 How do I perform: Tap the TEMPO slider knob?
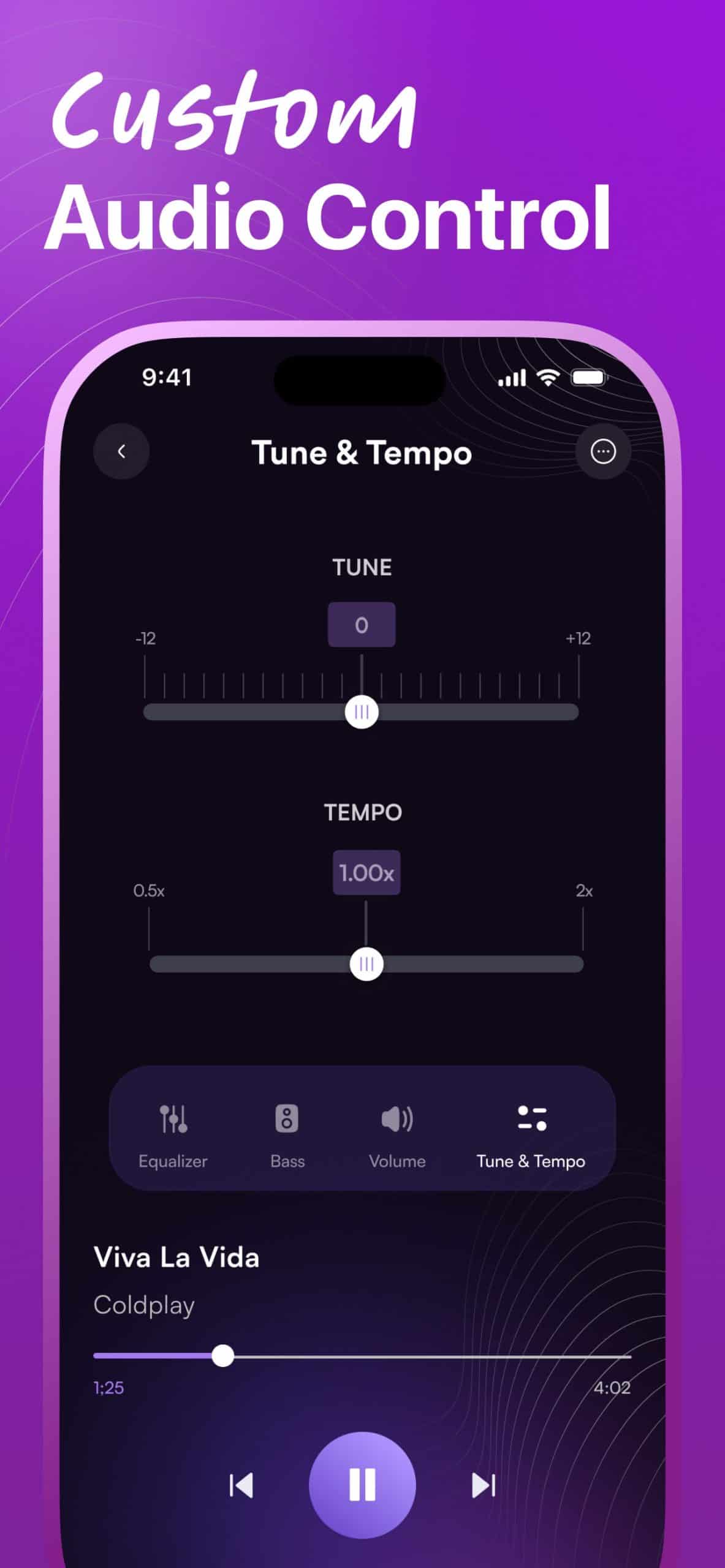[x=366, y=963]
